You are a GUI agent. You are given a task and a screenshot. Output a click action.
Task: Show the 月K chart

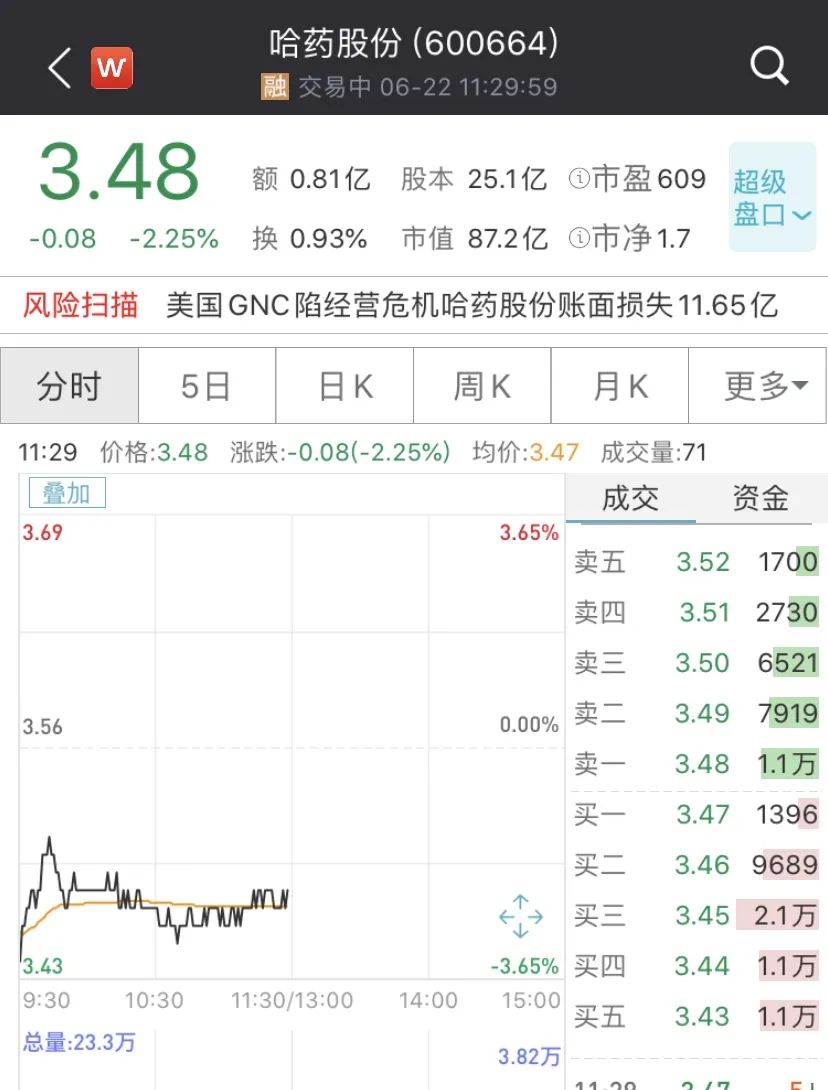click(x=620, y=386)
